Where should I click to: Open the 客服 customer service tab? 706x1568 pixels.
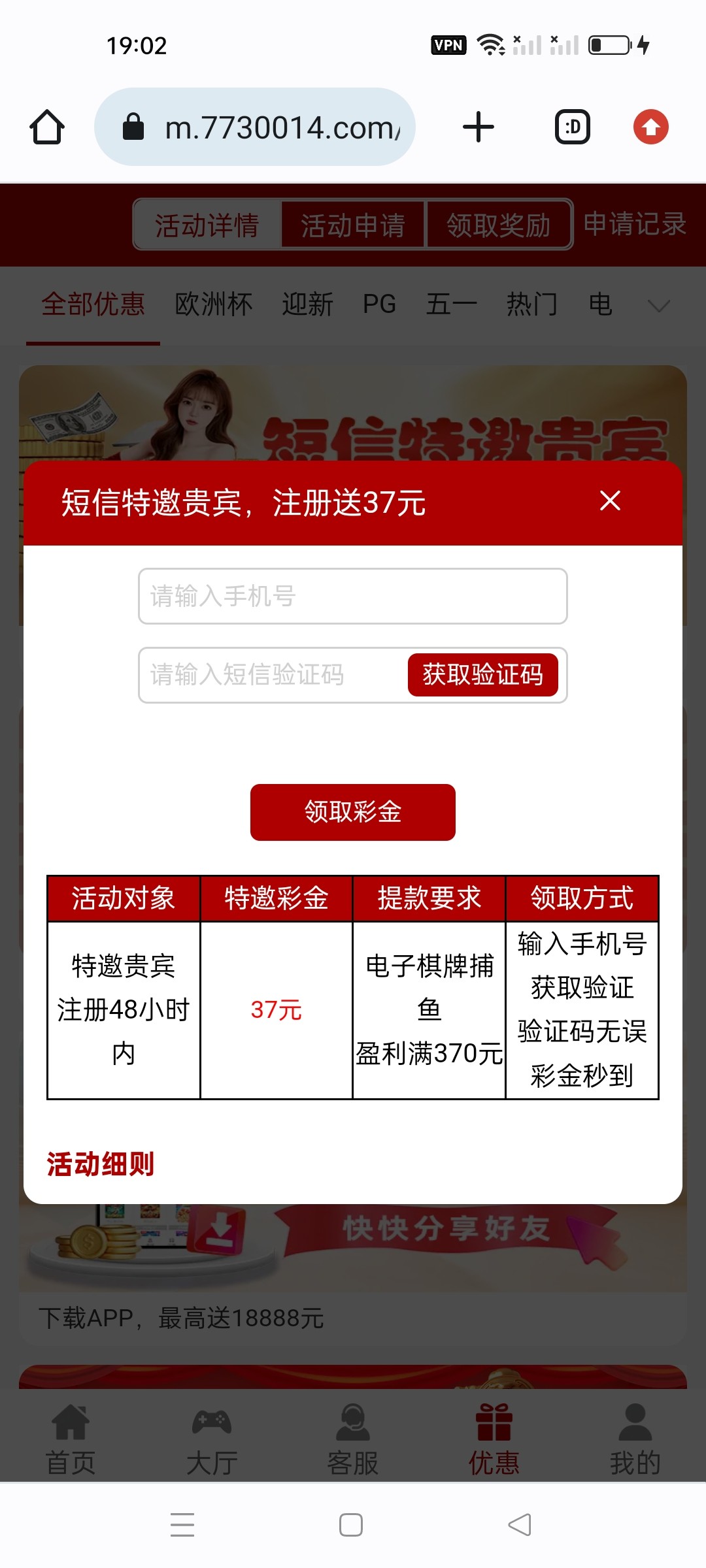coord(352,1441)
